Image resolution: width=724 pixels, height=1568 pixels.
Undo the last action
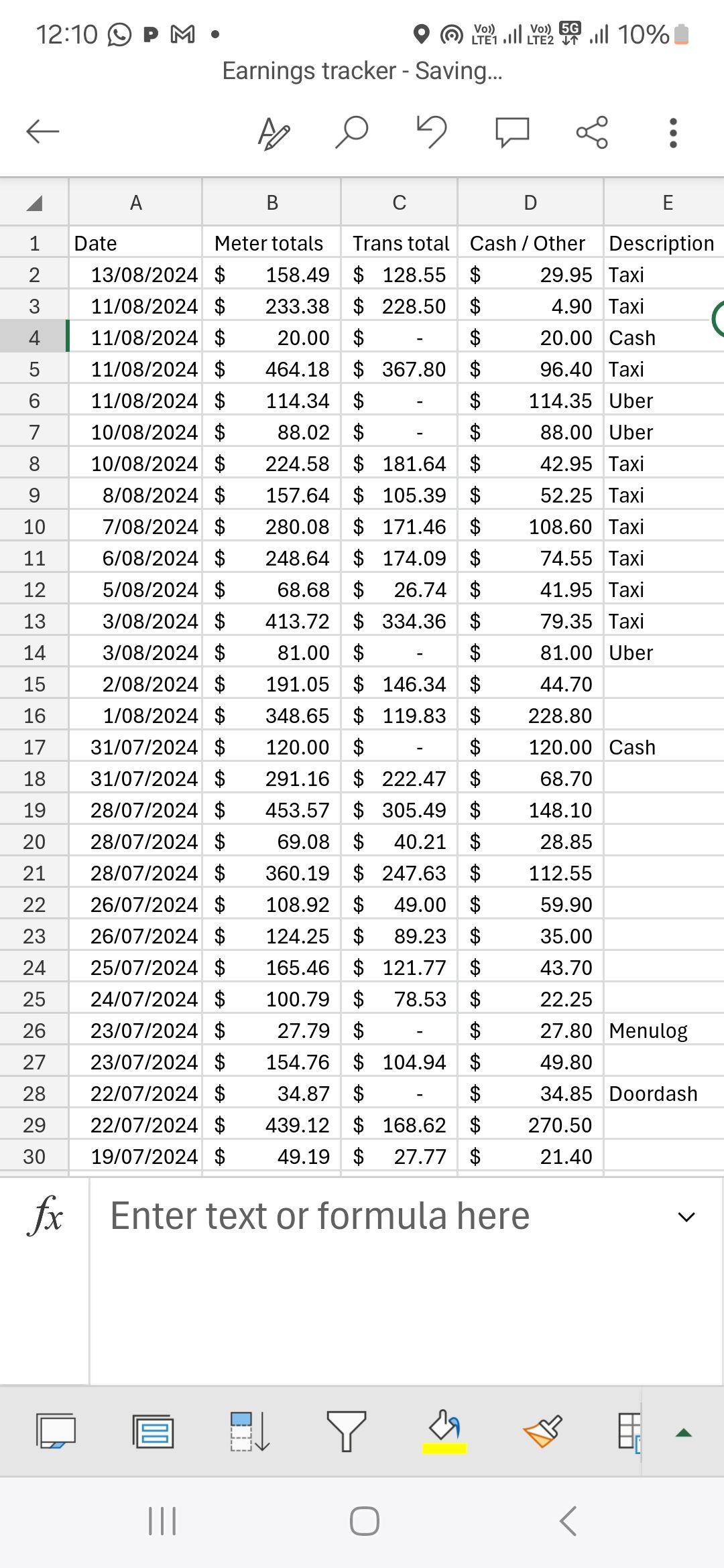click(x=430, y=131)
